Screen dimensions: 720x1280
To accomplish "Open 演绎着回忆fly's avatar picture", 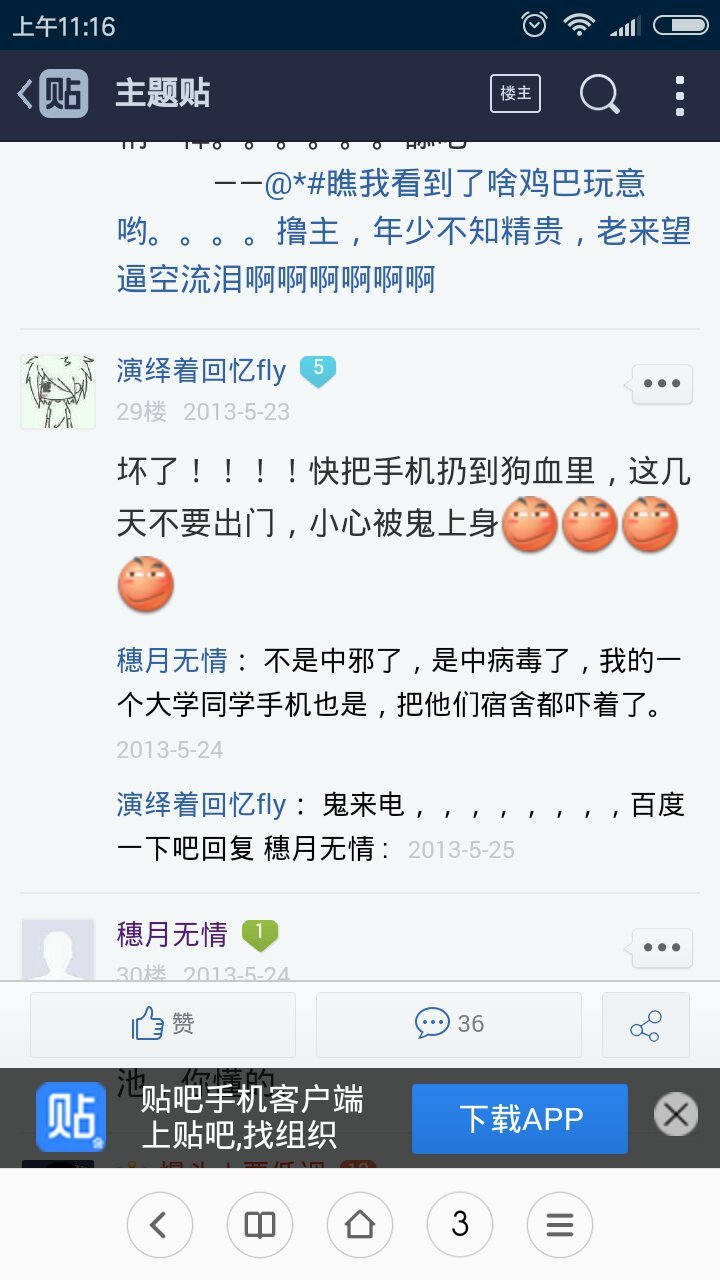I will [x=58, y=392].
